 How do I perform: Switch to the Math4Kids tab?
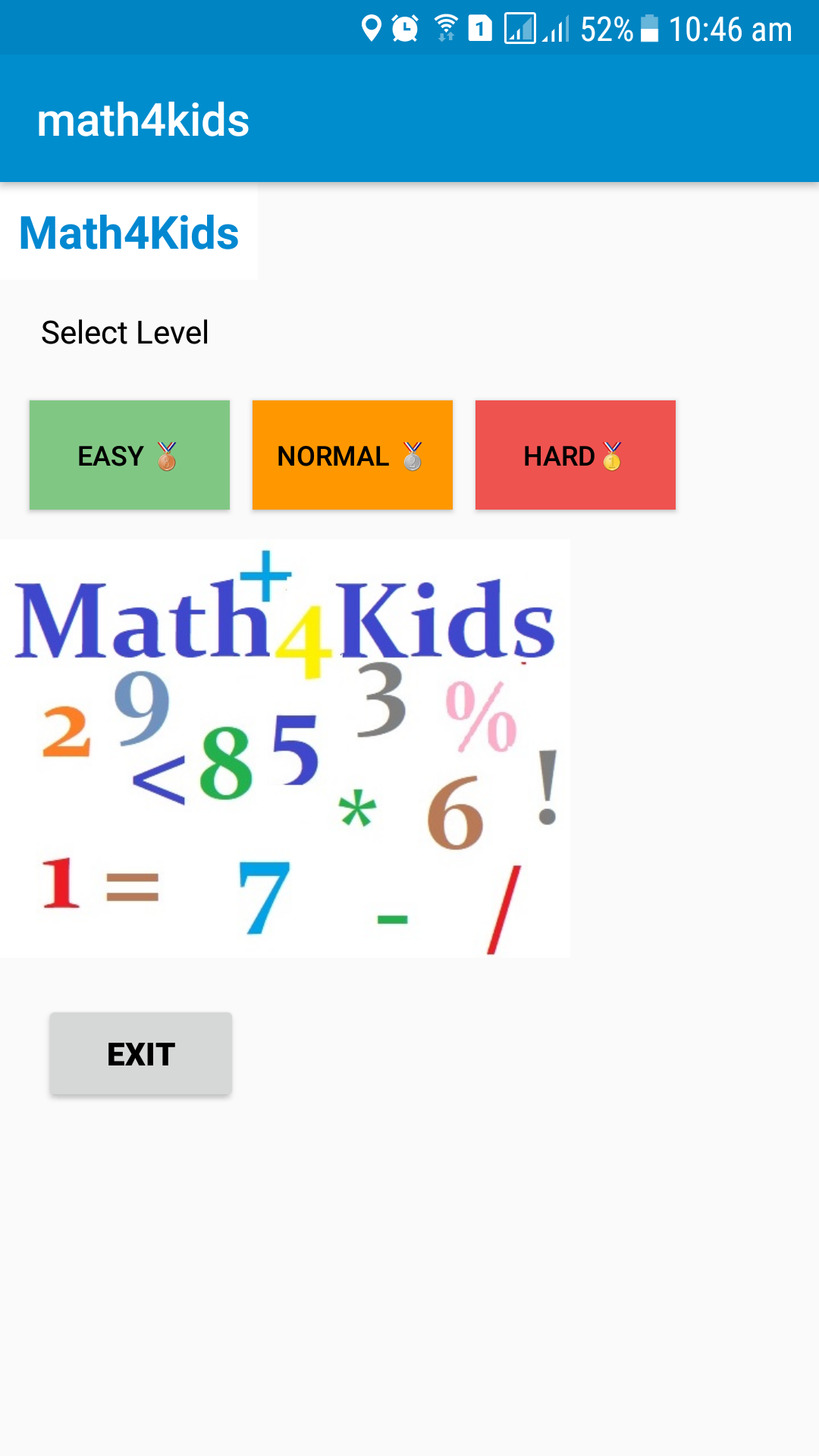pos(127,232)
